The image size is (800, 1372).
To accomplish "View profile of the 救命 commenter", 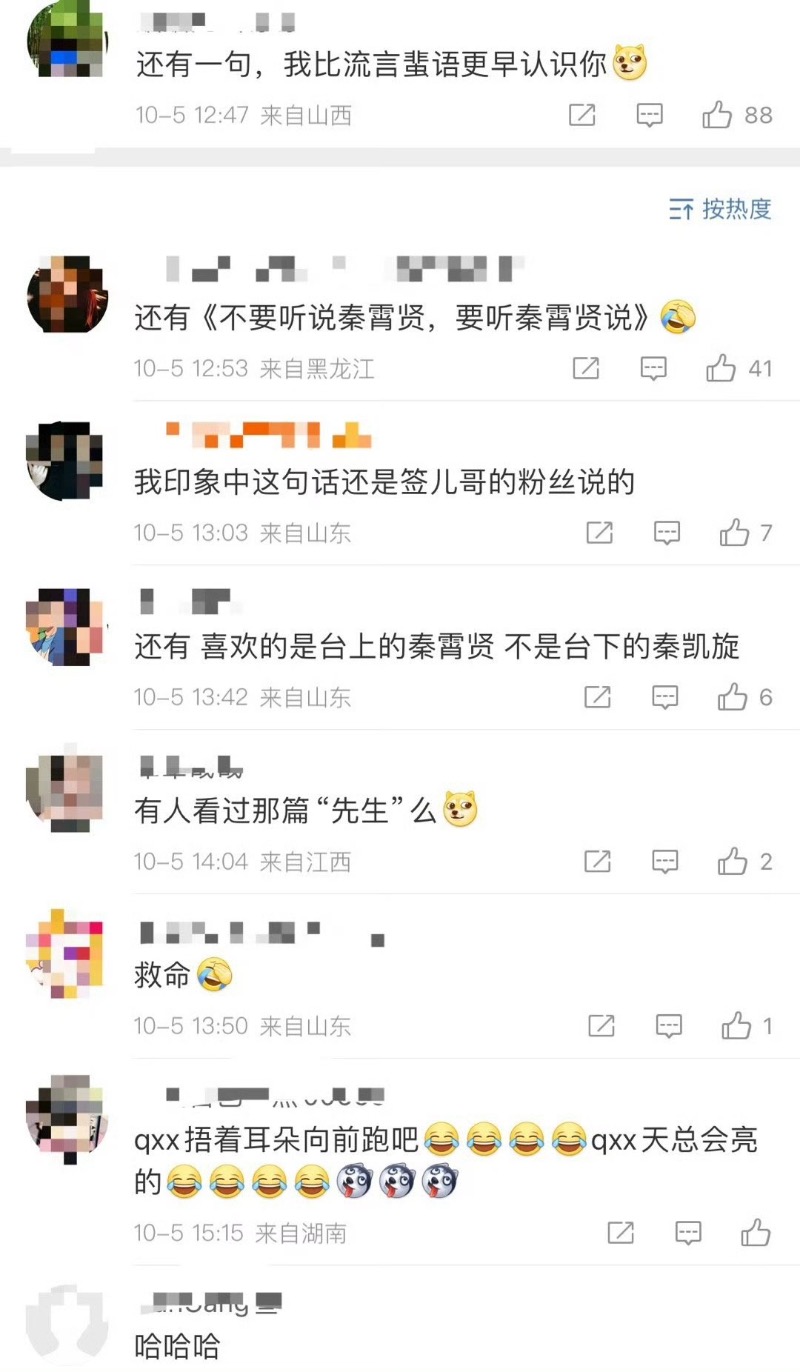I will coord(64,950).
